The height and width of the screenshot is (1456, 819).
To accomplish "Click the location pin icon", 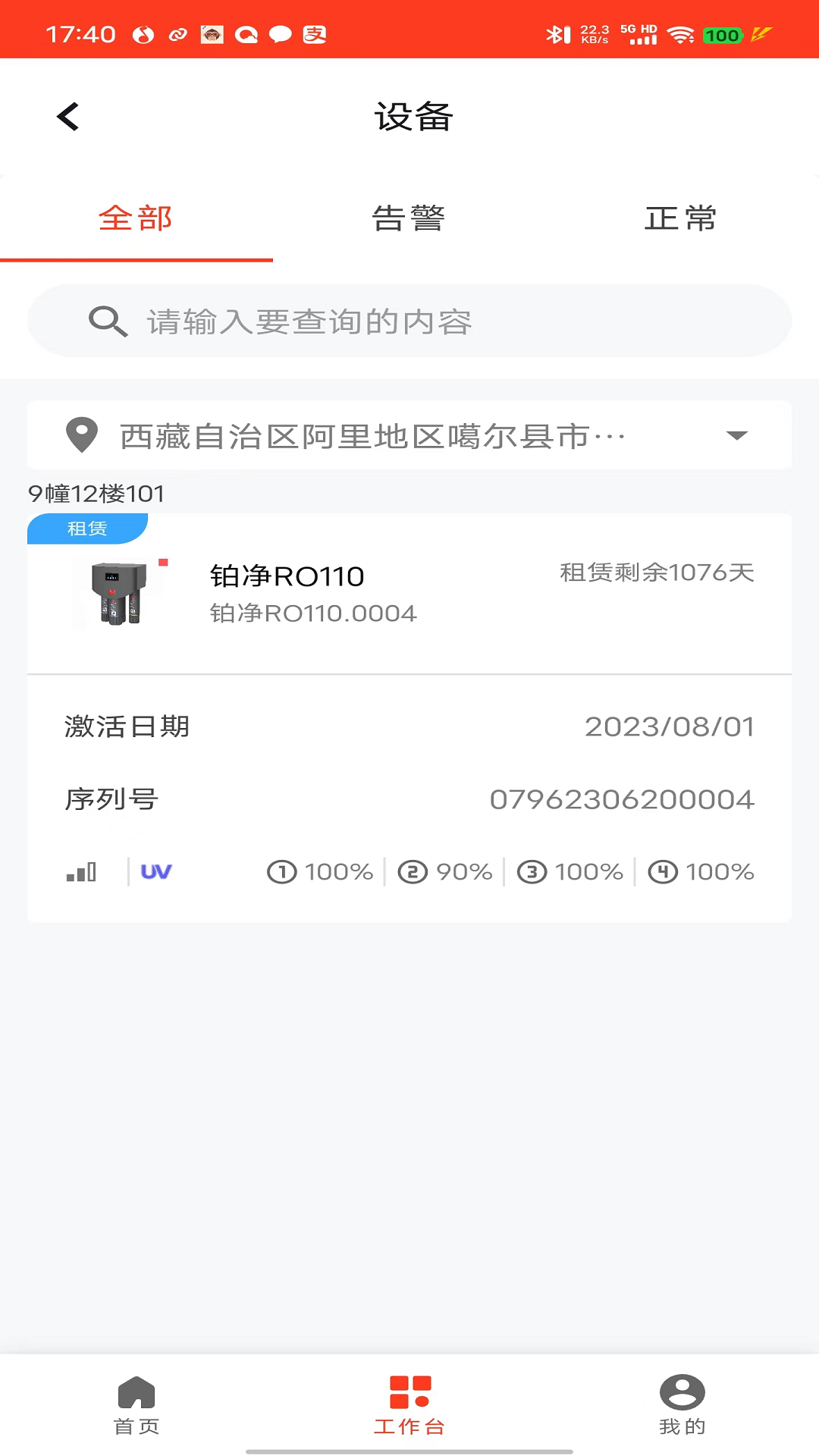I will tap(80, 435).
